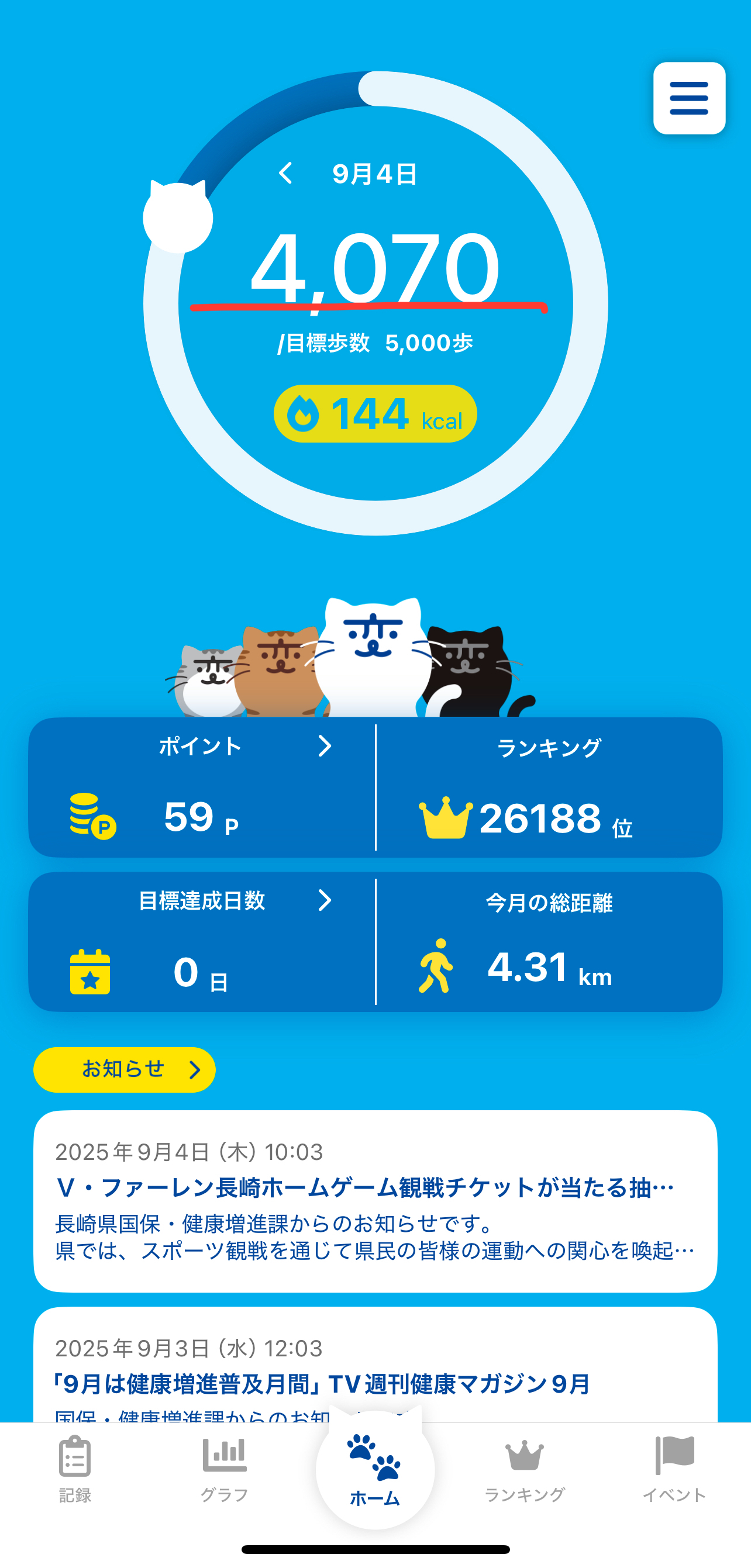Open the ポイント details
This screenshot has width=751, height=1568.
(x=202, y=787)
